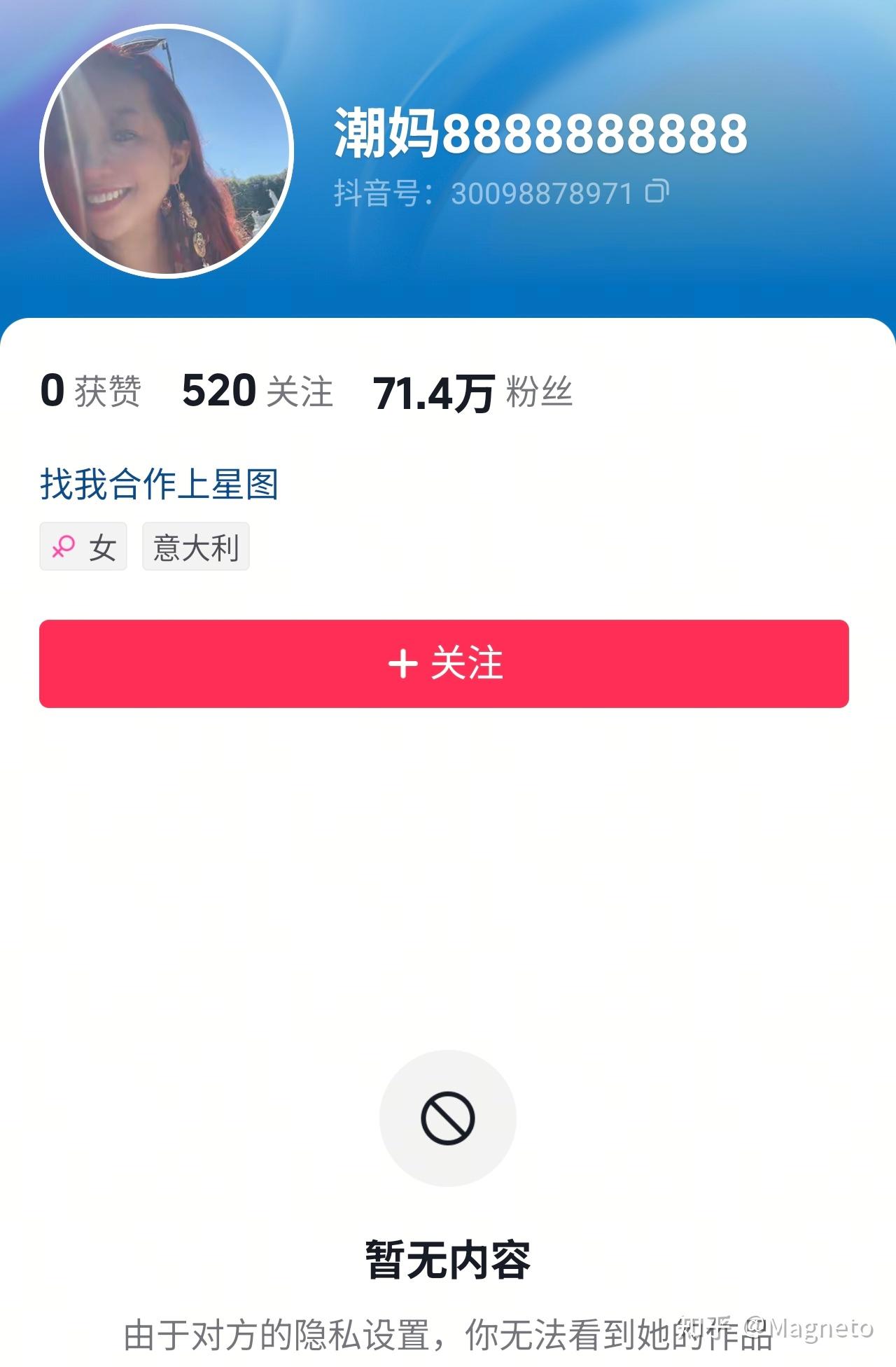Copy the Douyin ID number
896x1367 pixels.
click(x=657, y=191)
